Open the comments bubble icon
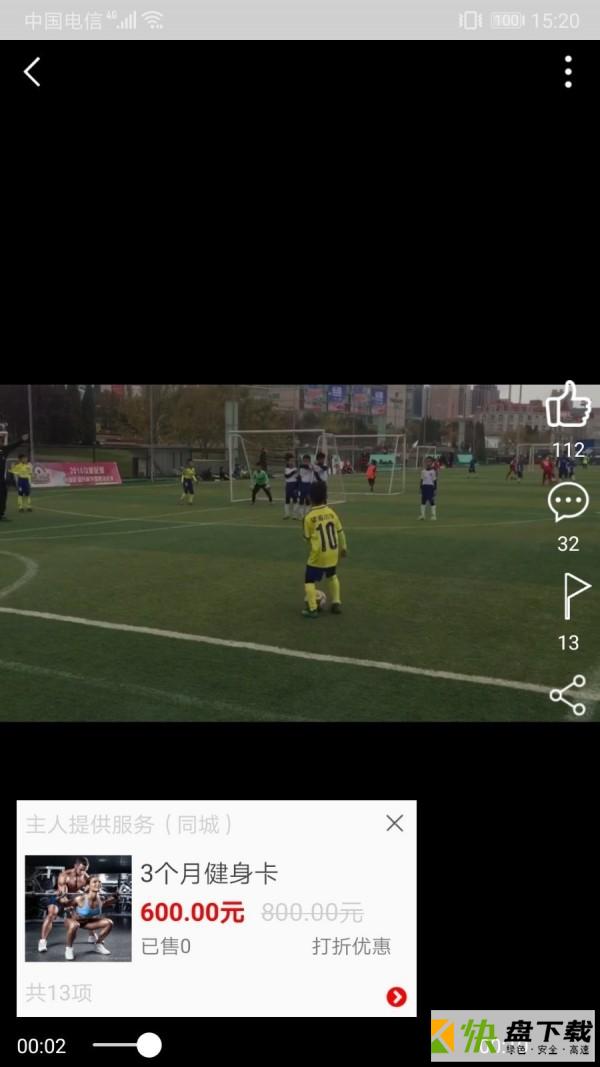 click(x=568, y=502)
